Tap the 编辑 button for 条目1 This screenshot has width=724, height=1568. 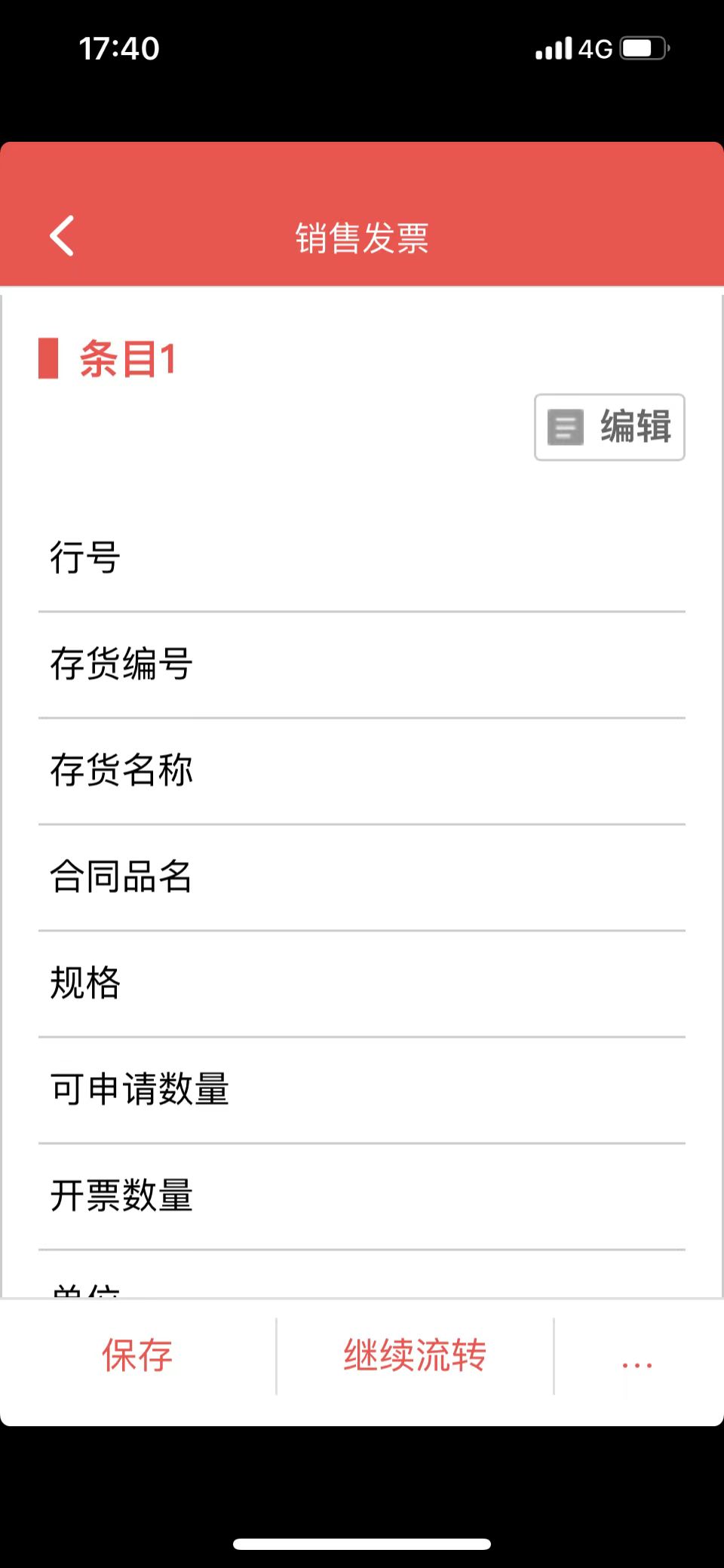609,427
